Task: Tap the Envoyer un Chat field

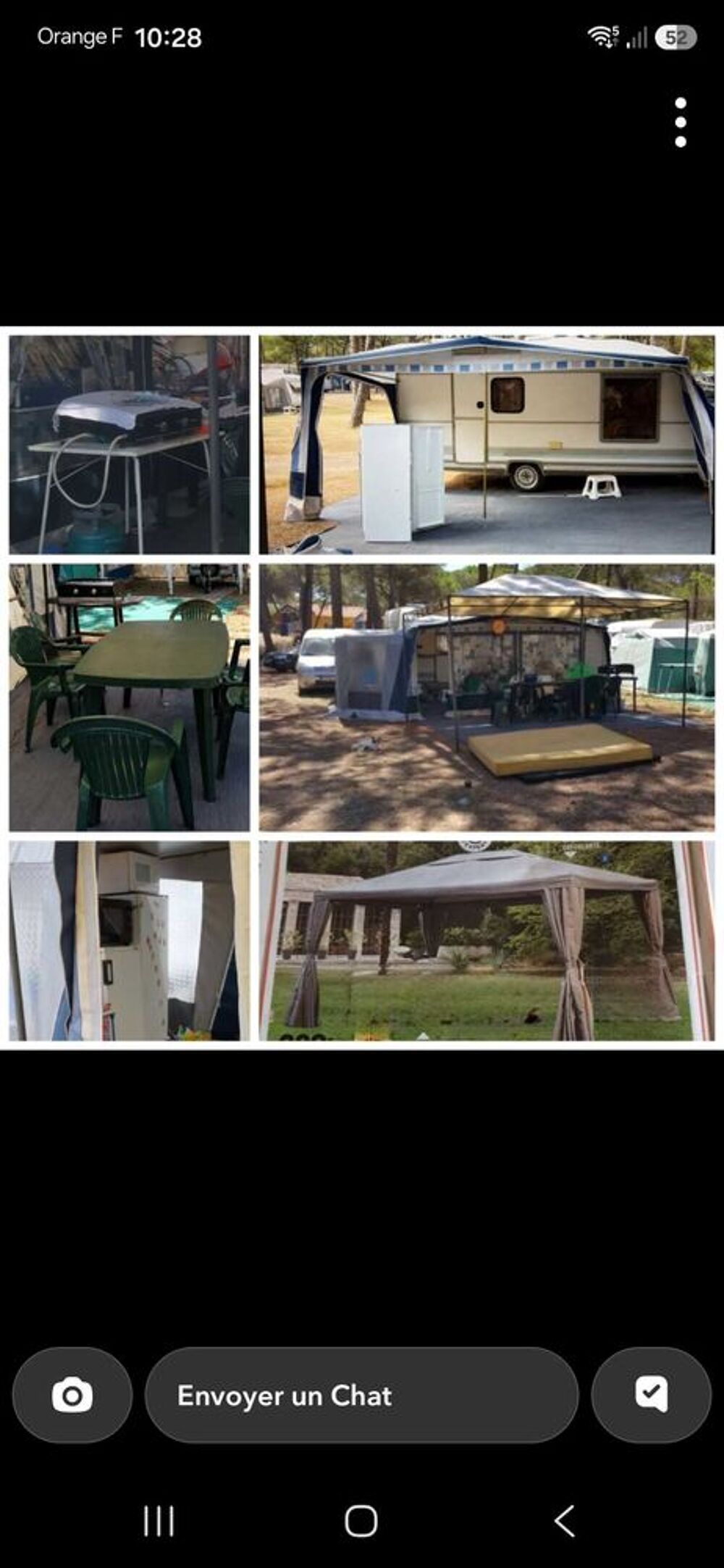Action: point(361,1395)
